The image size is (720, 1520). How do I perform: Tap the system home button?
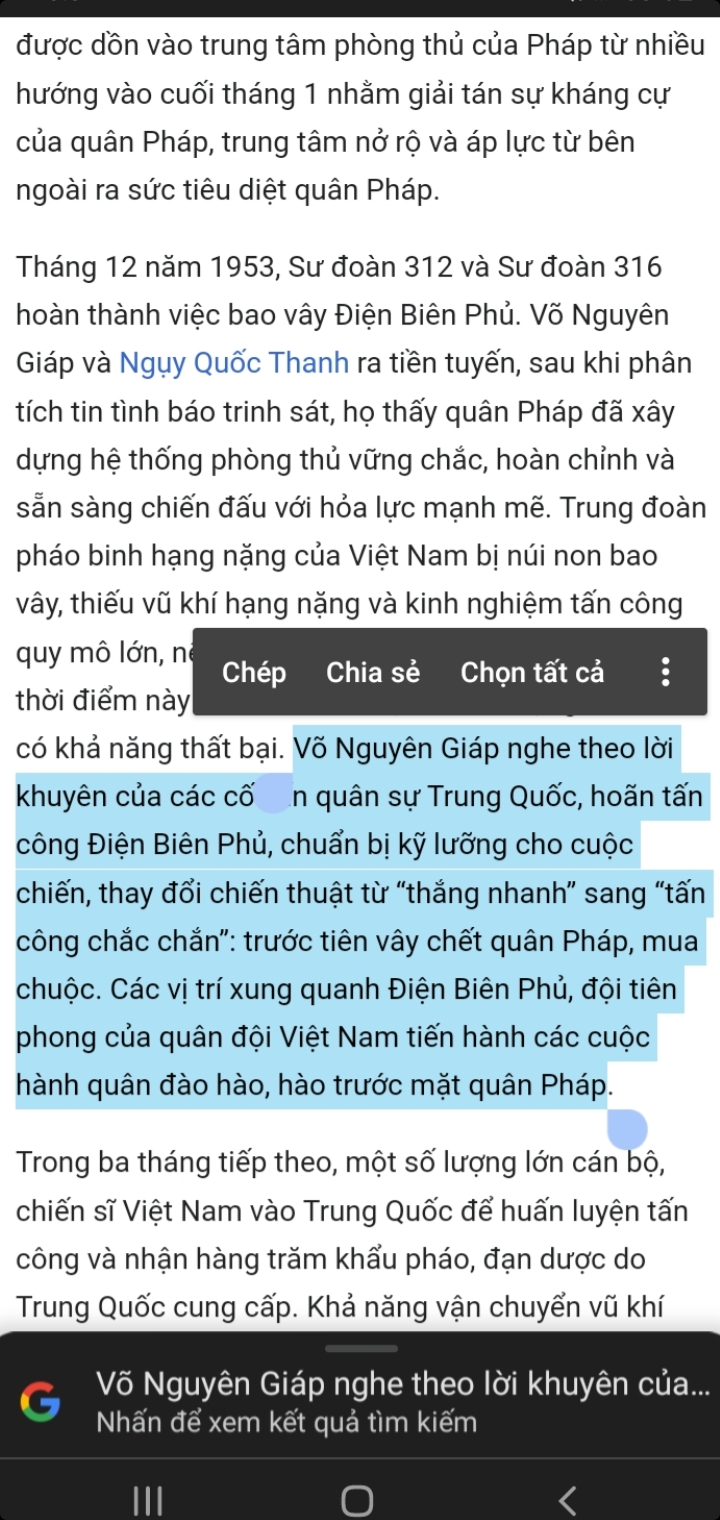coord(357,1500)
